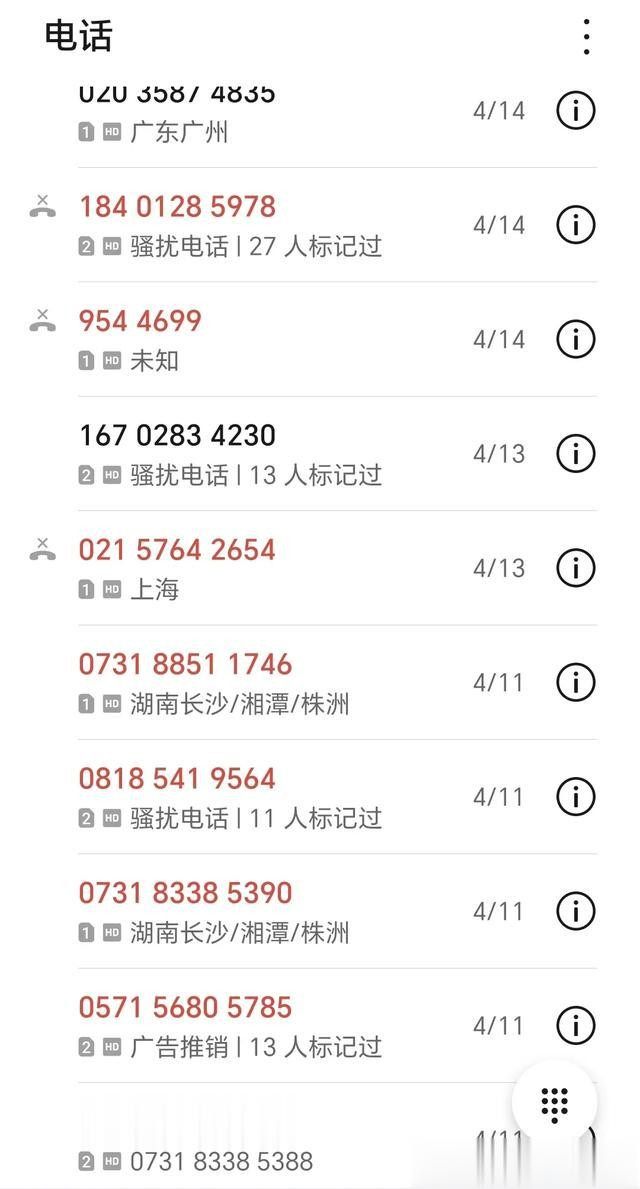Screen dimensions: 640x1189
Task: Open details for 0731 8338 5390
Action: (x=576, y=911)
